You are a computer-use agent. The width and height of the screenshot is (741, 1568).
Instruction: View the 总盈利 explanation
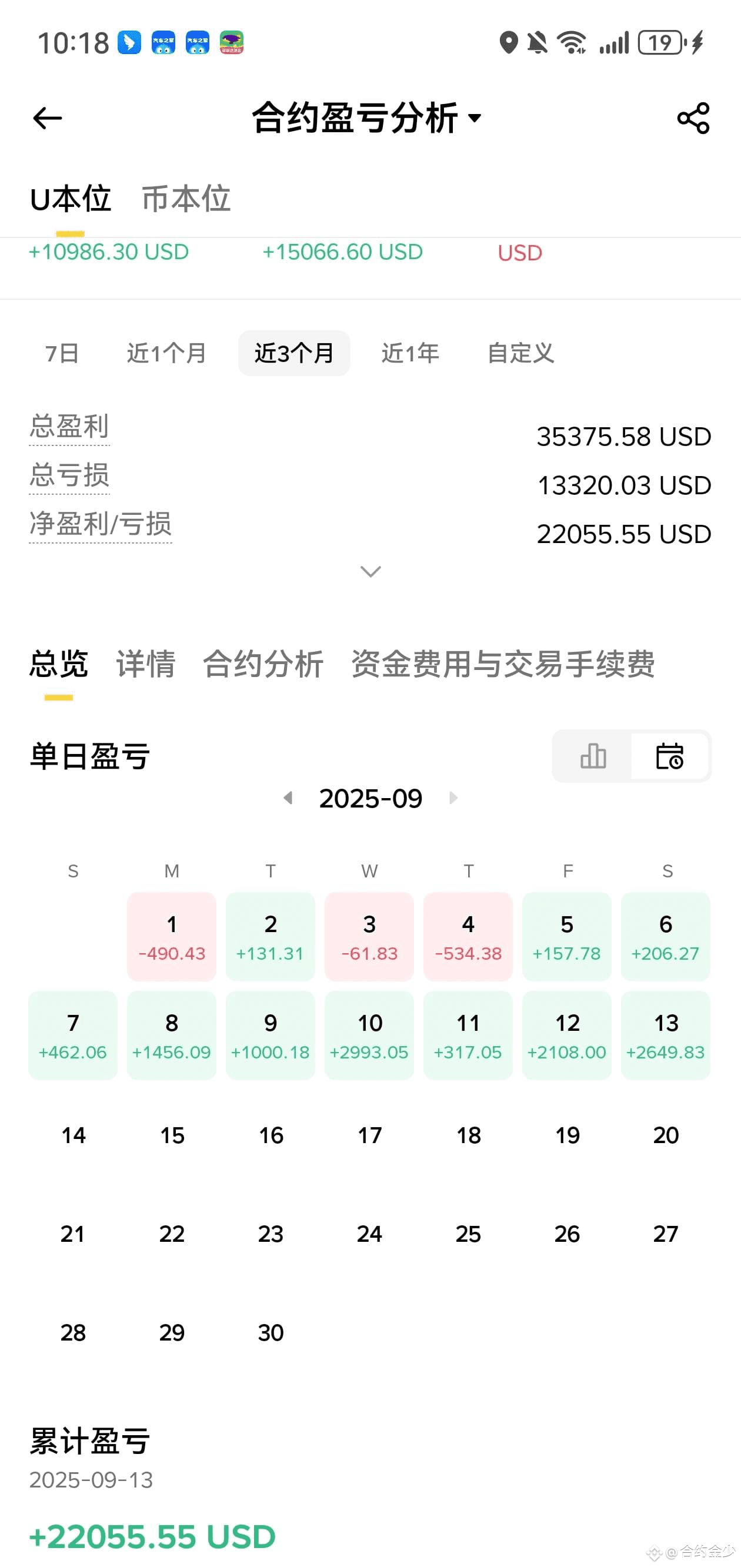[69, 426]
